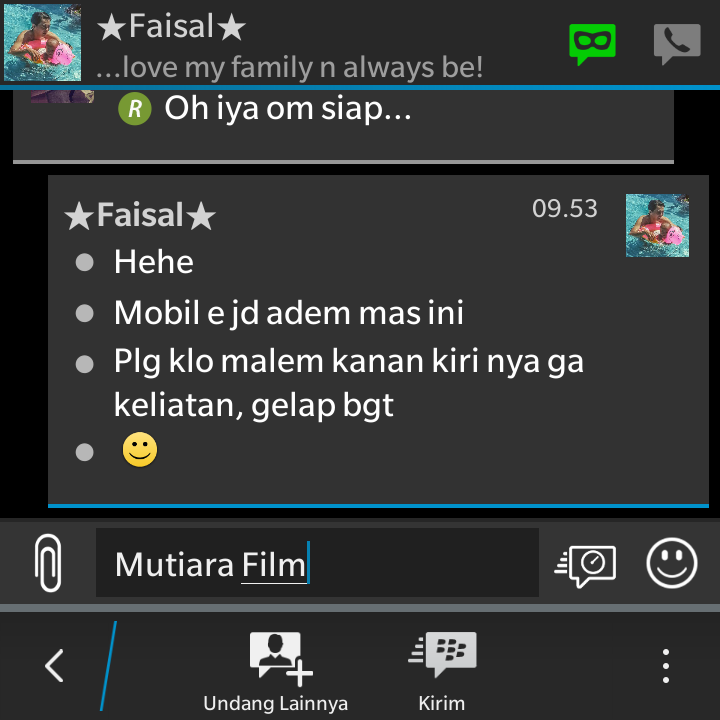Tap Undang Lainnya to invite others

coord(276,671)
